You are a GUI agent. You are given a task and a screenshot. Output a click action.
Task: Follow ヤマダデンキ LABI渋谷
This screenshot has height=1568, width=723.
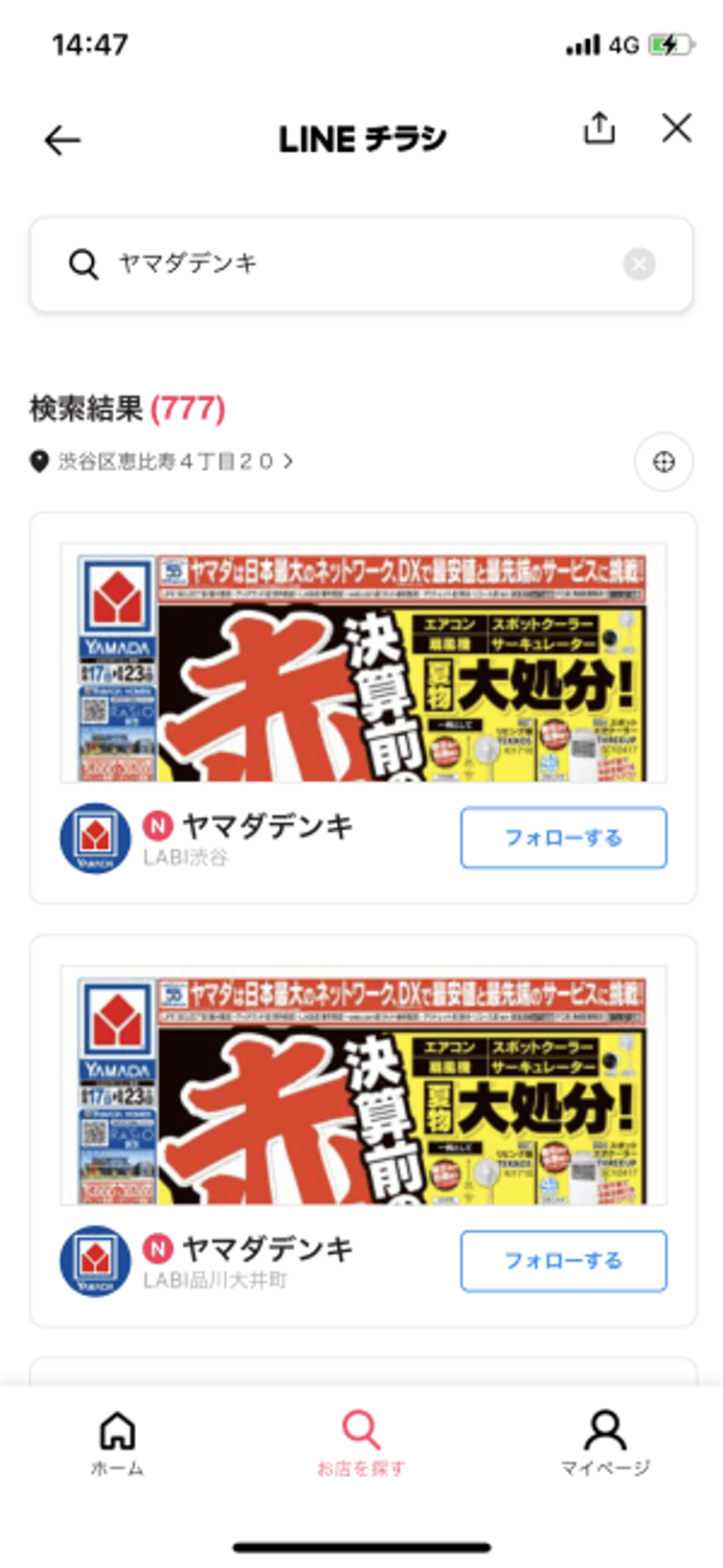click(563, 838)
